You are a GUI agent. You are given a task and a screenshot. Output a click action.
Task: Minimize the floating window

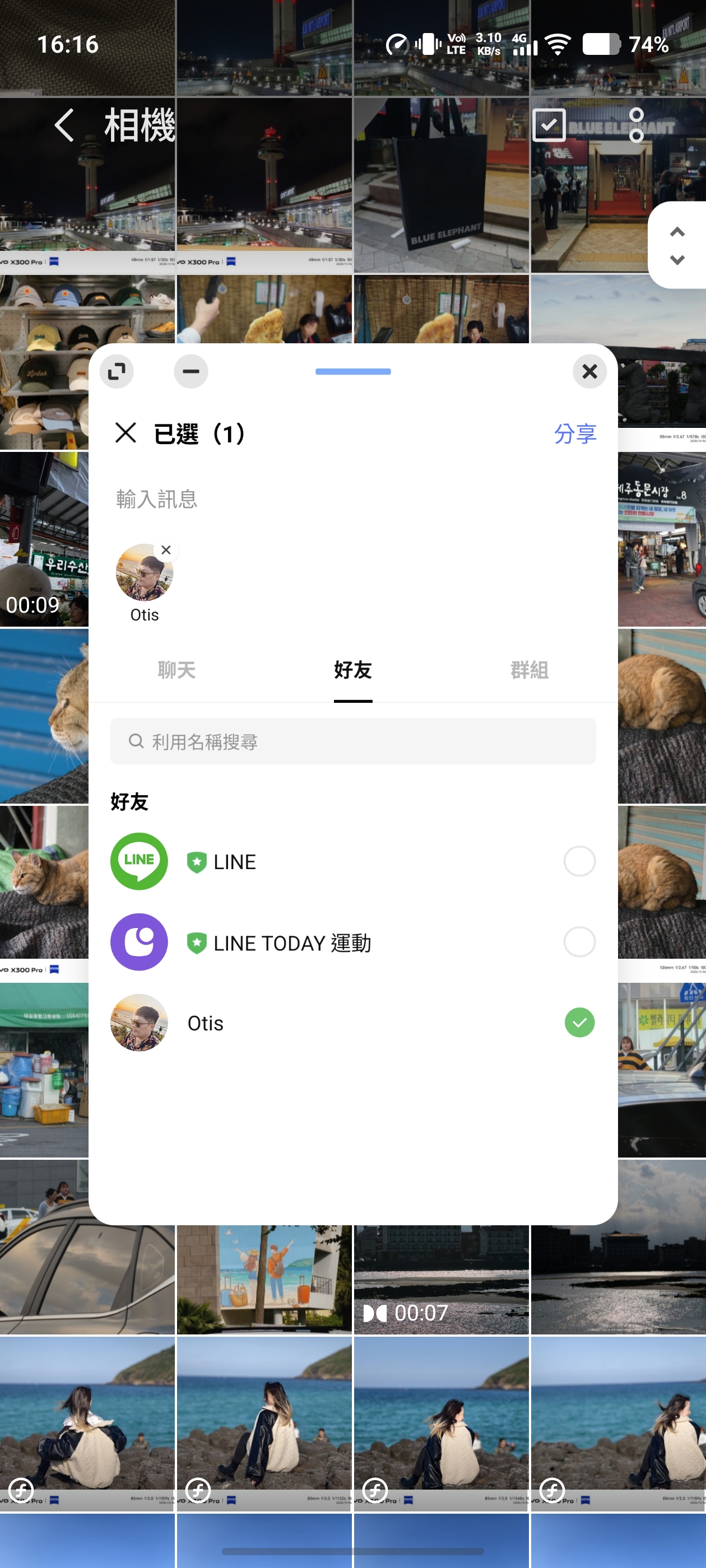(191, 371)
